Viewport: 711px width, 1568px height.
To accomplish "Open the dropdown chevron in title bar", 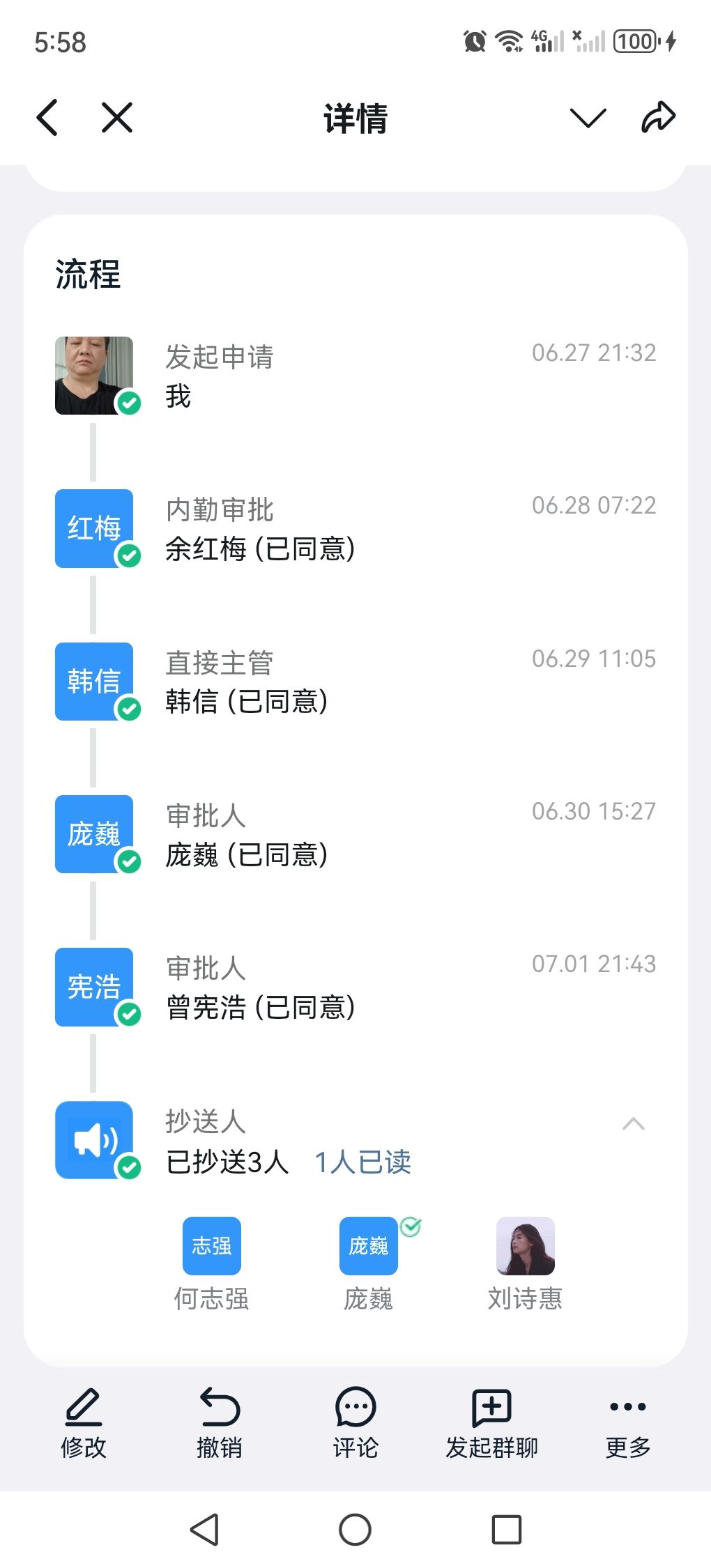I will 588,118.
